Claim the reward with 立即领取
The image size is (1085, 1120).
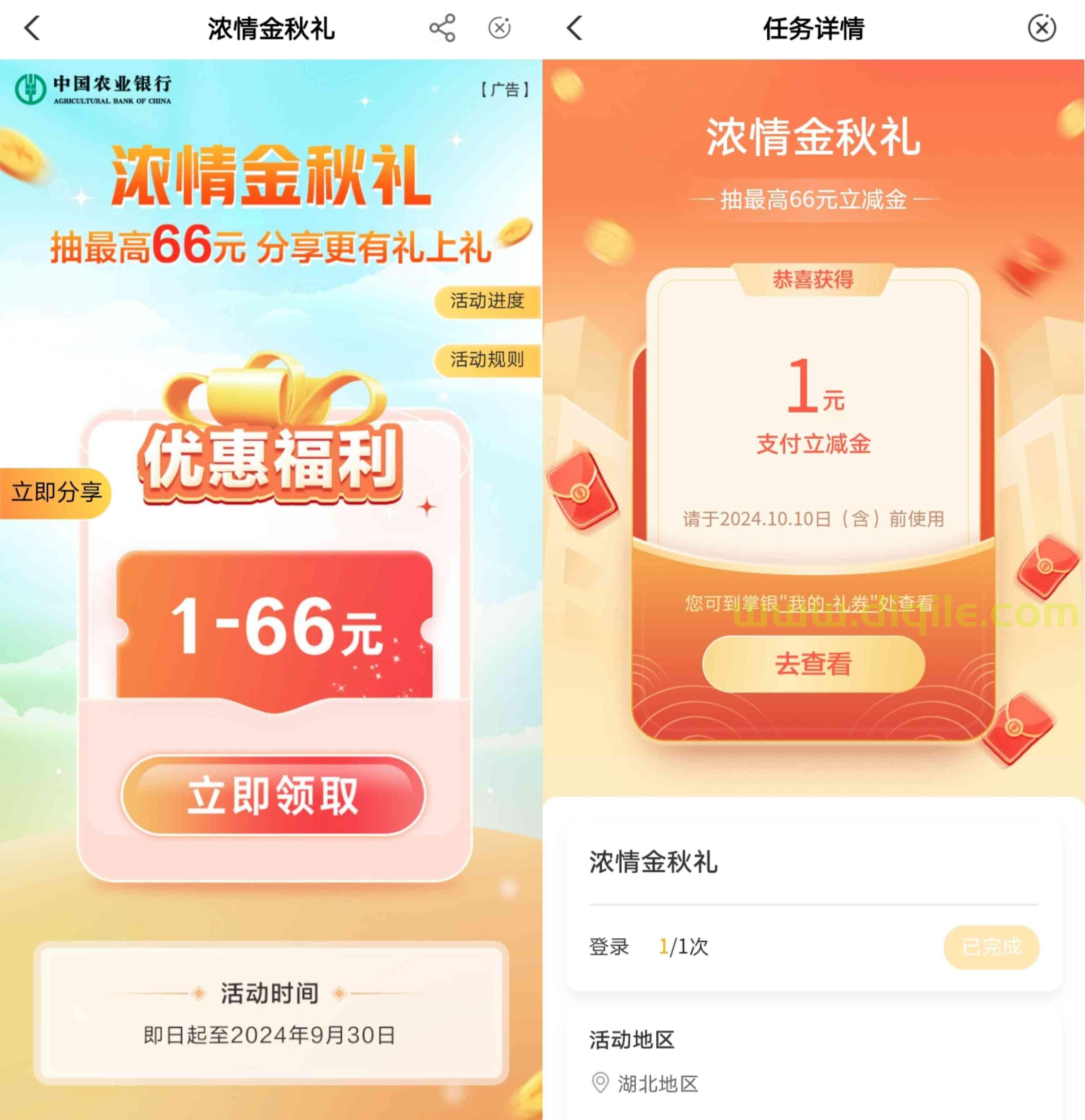click(273, 795)
